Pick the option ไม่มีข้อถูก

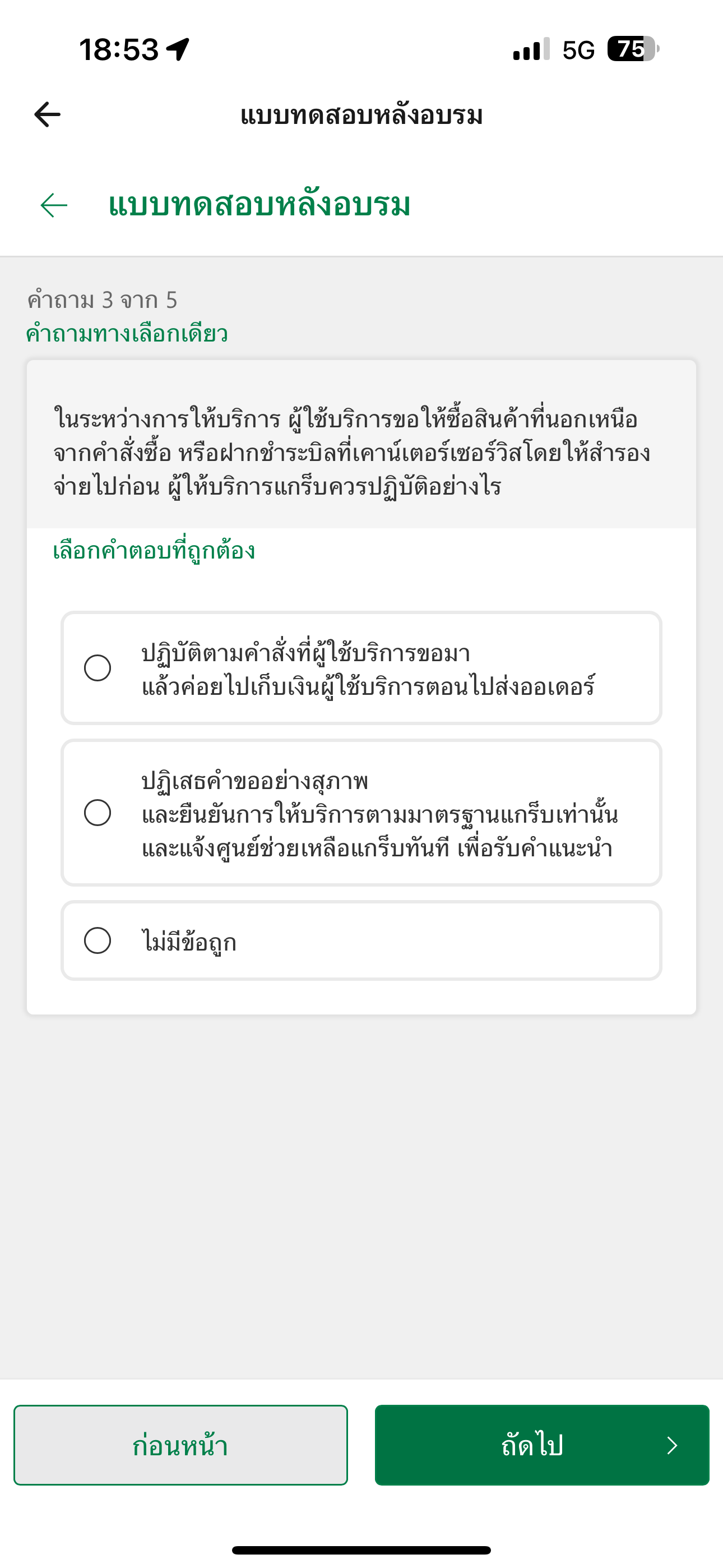point(361,940)
